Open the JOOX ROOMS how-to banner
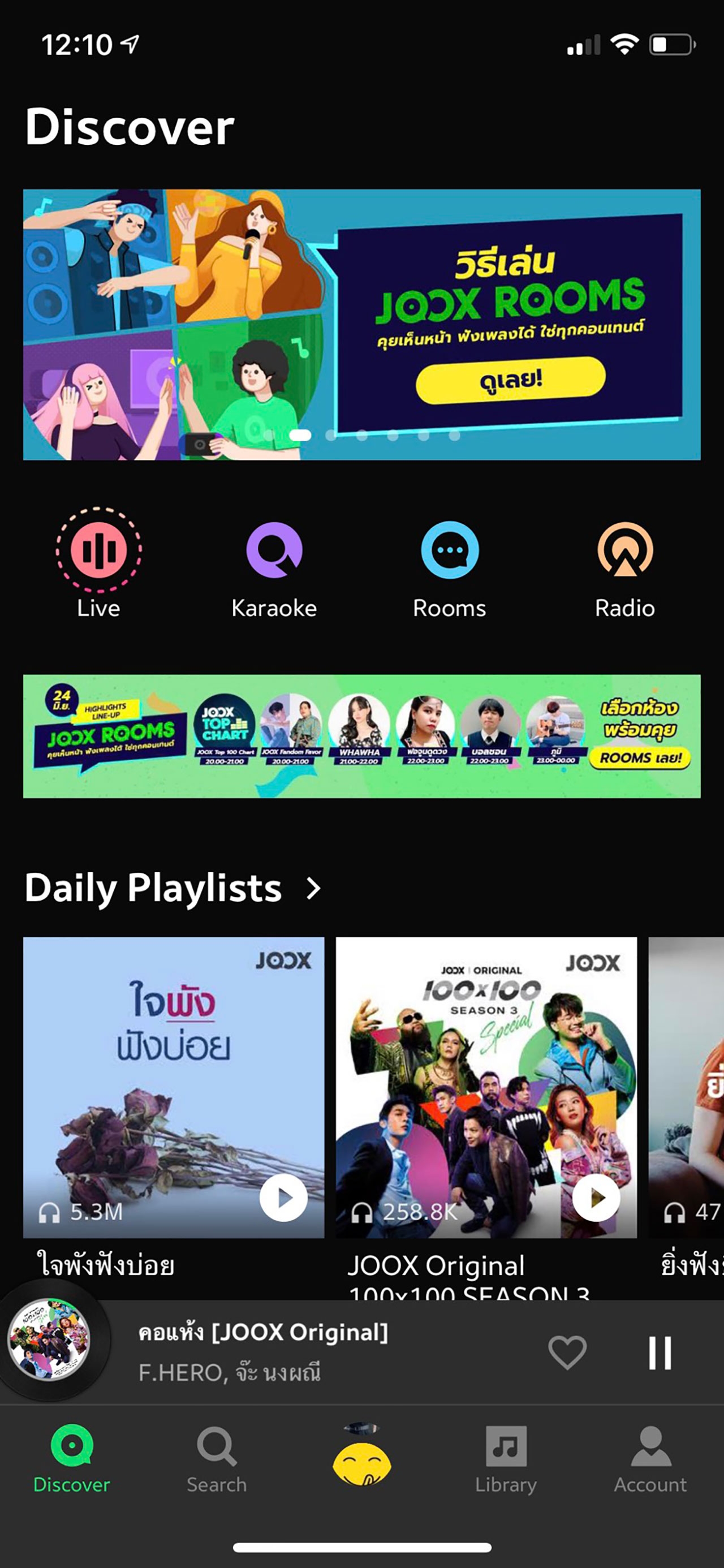 [x=361, y=324]
